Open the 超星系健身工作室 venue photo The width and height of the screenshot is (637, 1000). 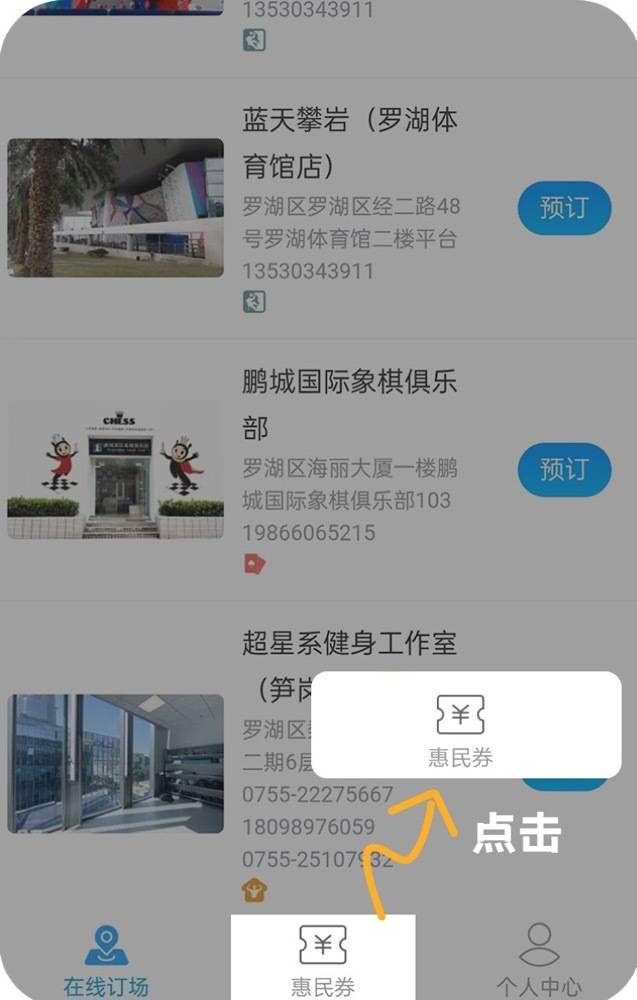115,763
